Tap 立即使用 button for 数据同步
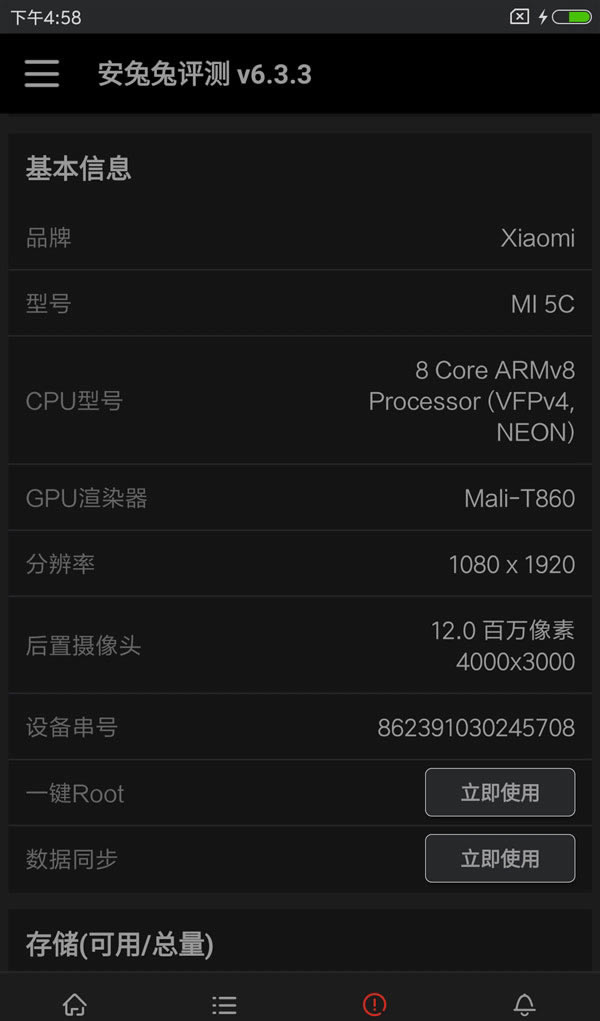This screenshot has height=1021, width=600. (x=499, y=858)
